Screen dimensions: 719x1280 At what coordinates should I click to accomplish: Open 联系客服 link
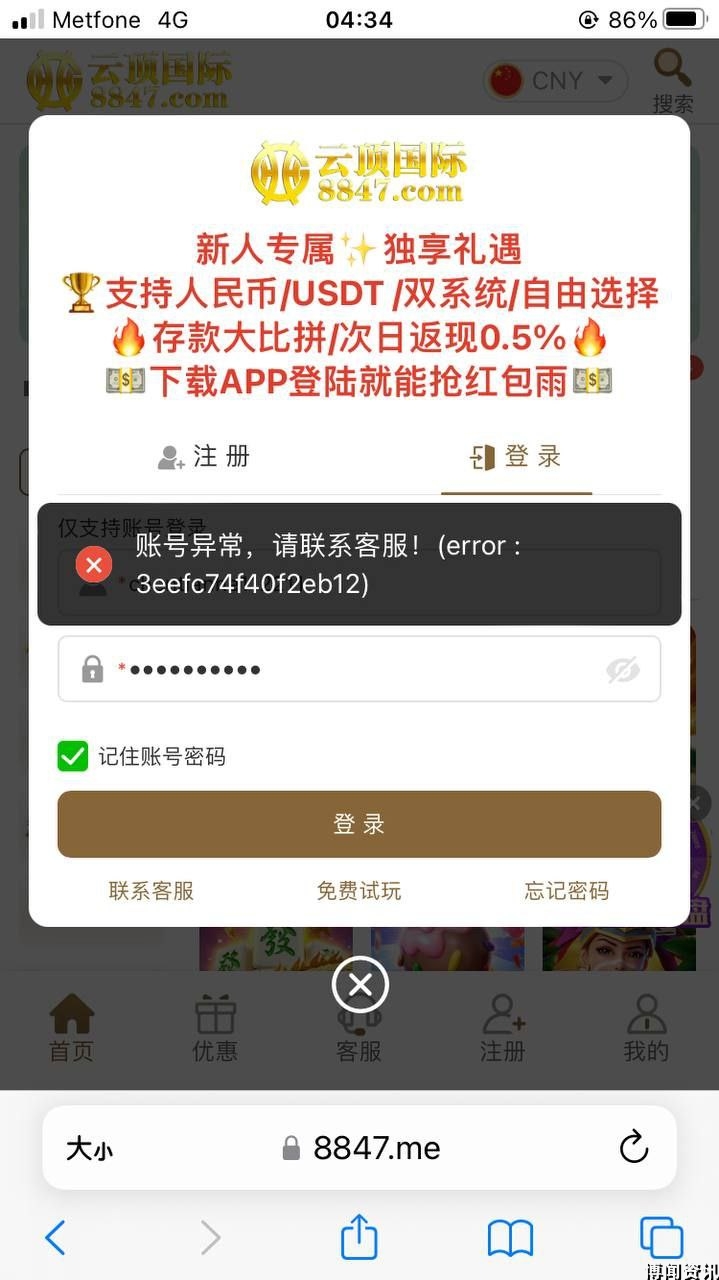(151, 890)
